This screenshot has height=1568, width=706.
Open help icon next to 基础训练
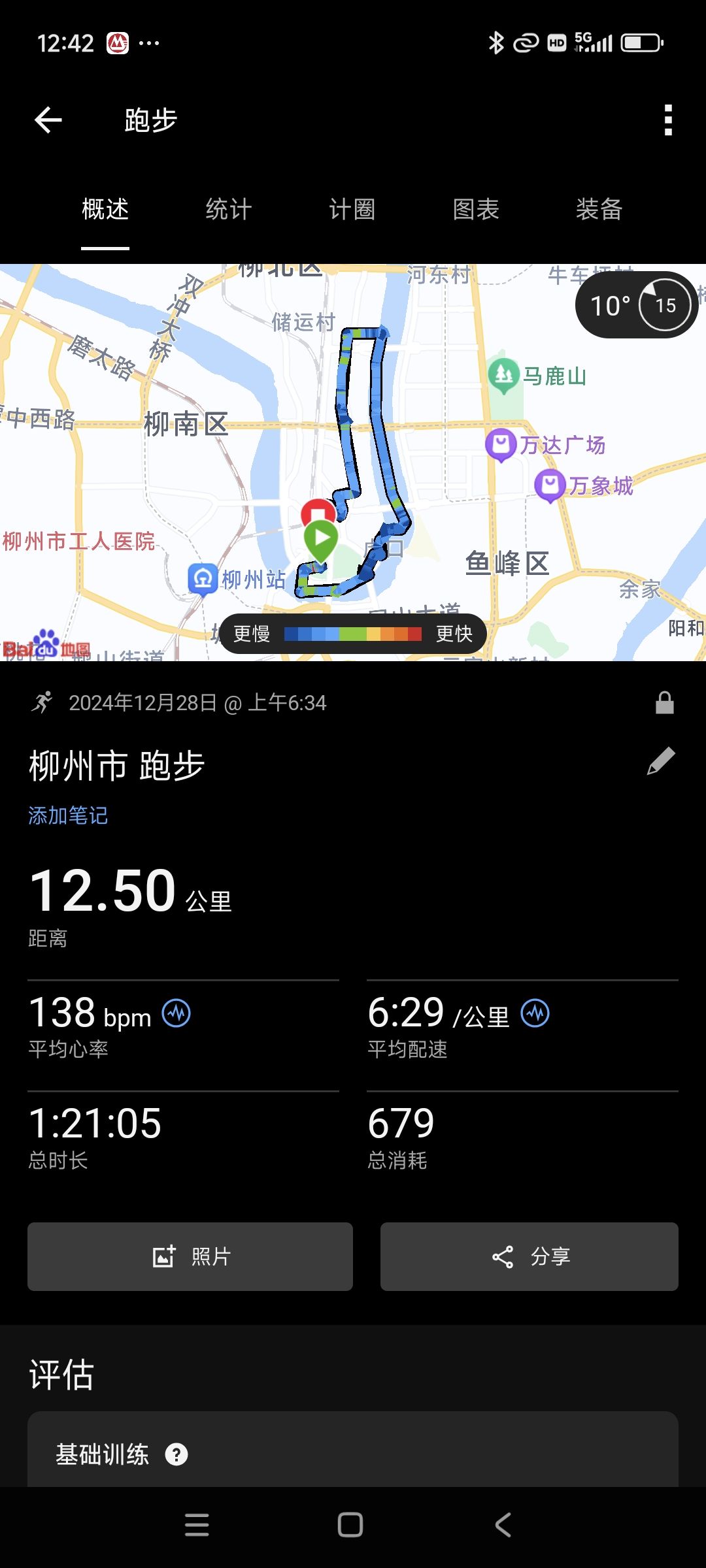click(176, 1454)
